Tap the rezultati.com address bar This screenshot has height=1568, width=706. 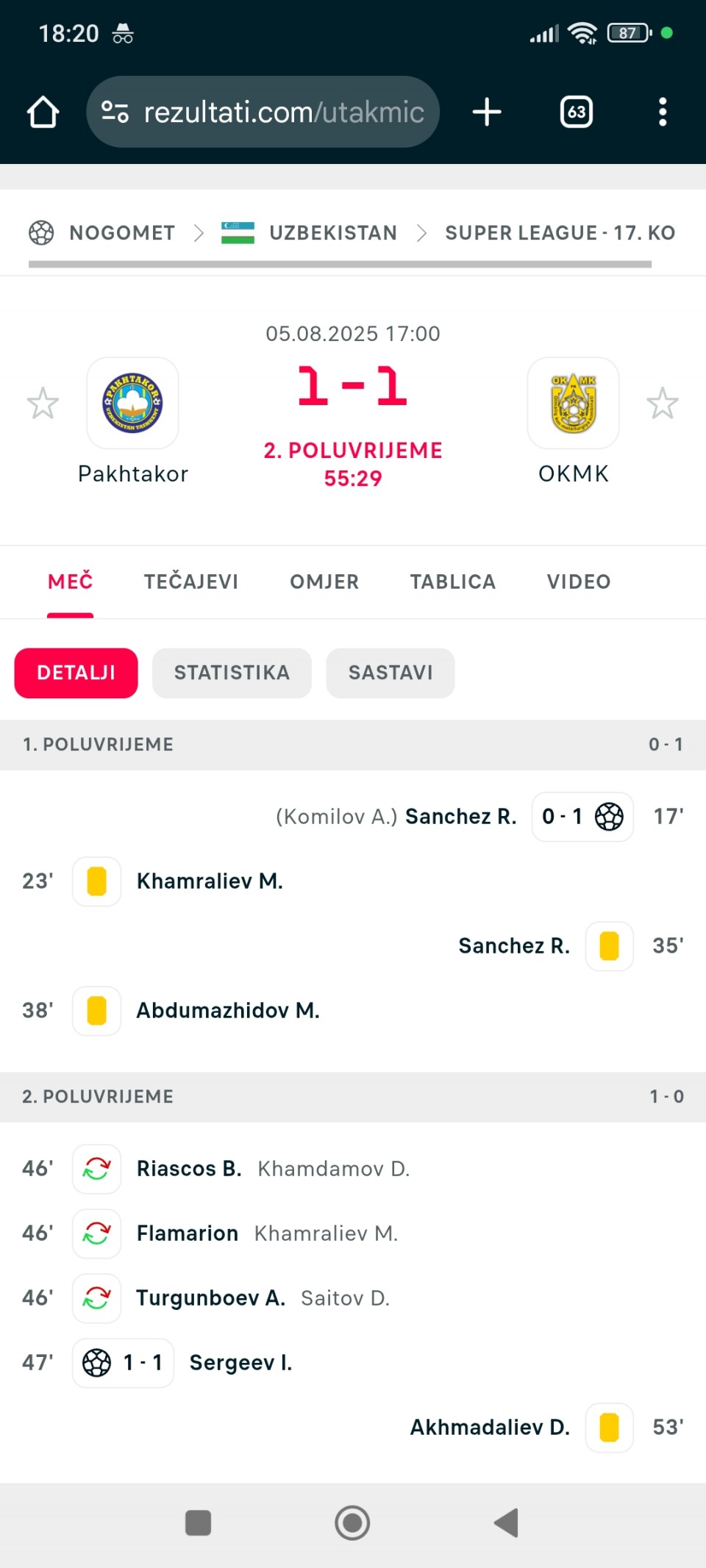[x=263, y=112]
